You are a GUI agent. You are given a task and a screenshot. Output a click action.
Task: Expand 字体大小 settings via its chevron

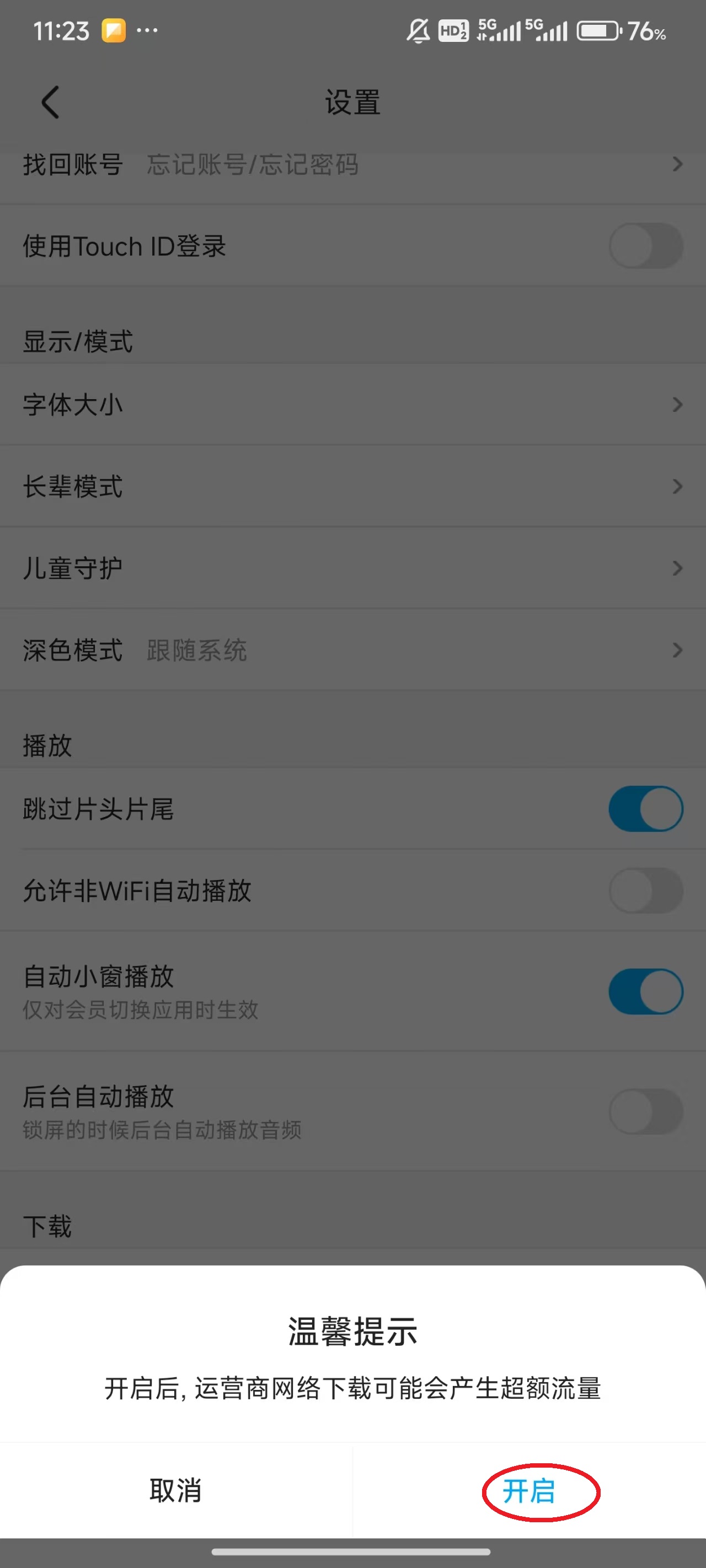coord(677,404)
